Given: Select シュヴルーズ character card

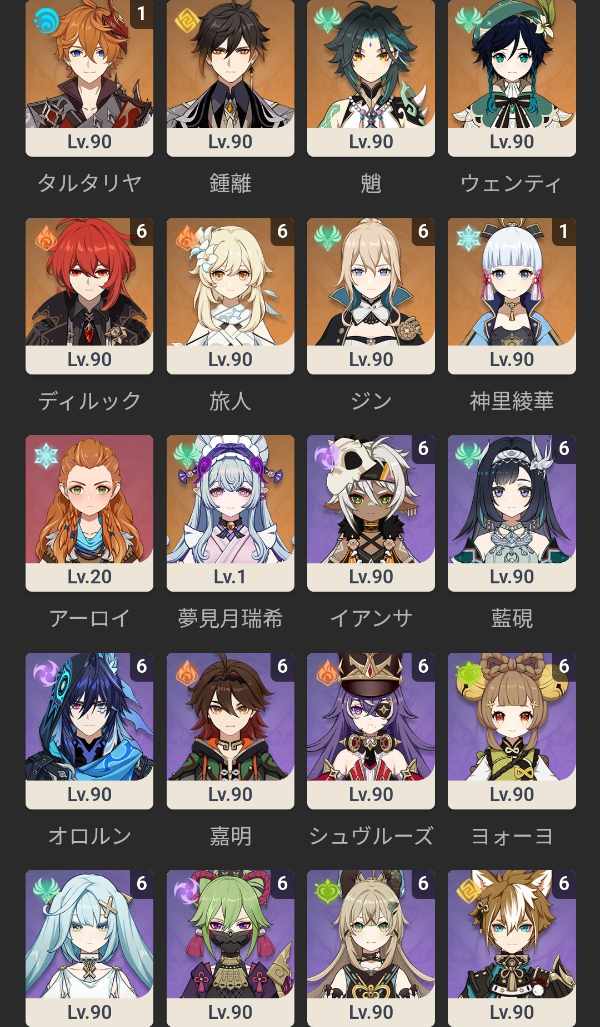Looking at the screenshot, I should [371, 728].
